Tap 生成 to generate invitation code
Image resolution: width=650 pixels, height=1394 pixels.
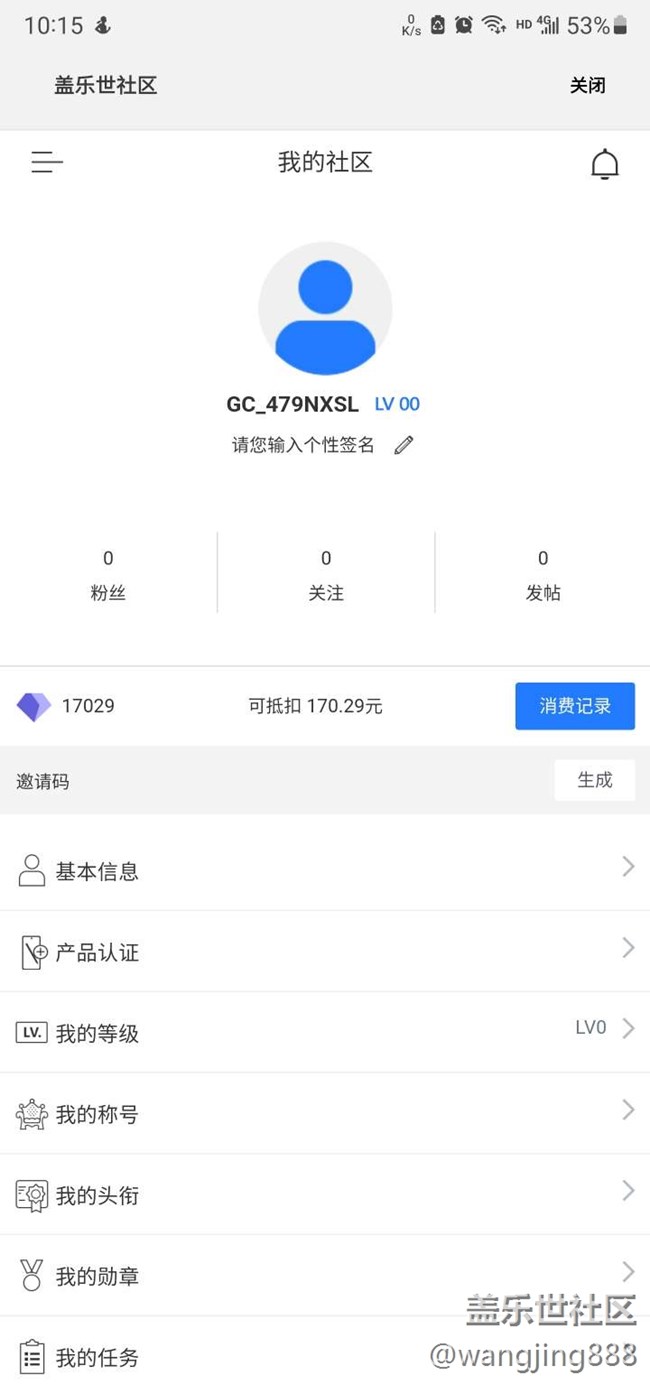594,780
